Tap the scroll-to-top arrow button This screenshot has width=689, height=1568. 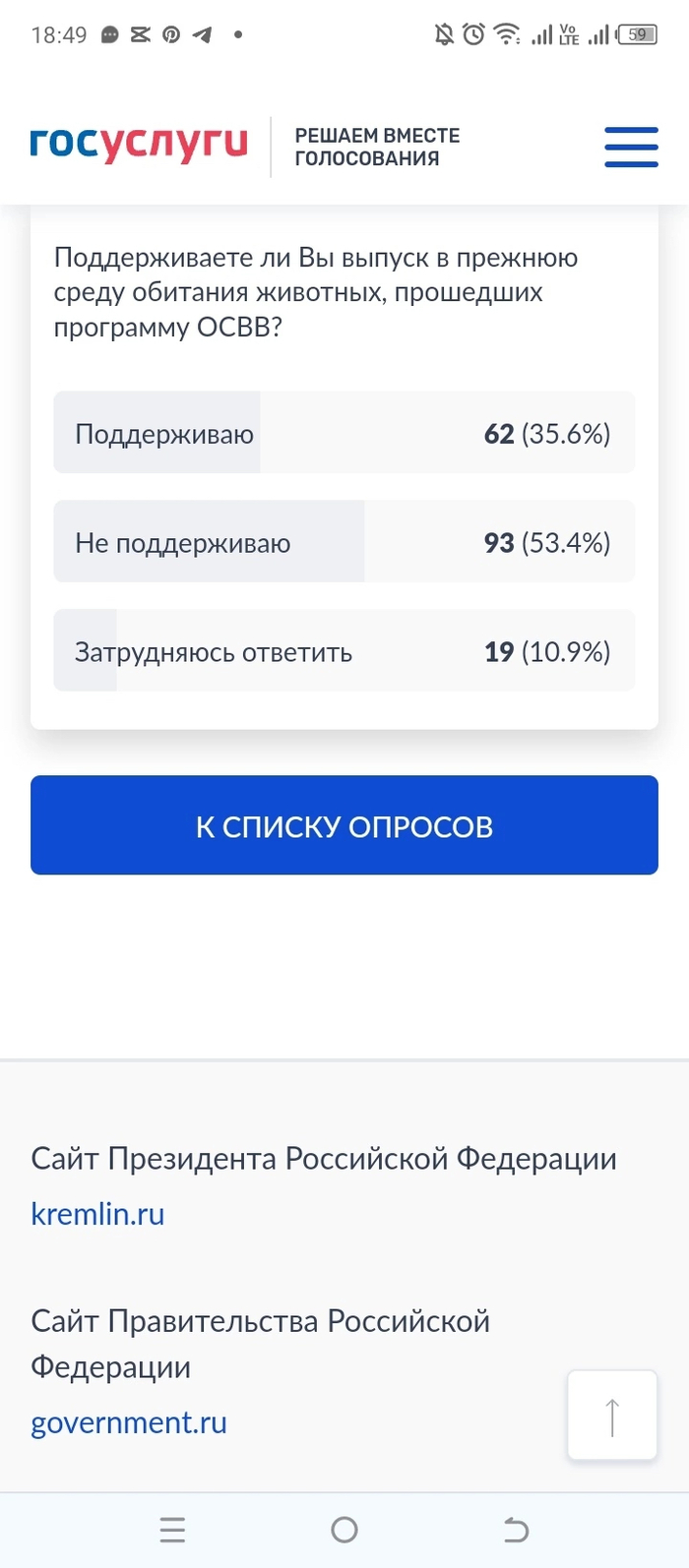(x=612, y=1416)
